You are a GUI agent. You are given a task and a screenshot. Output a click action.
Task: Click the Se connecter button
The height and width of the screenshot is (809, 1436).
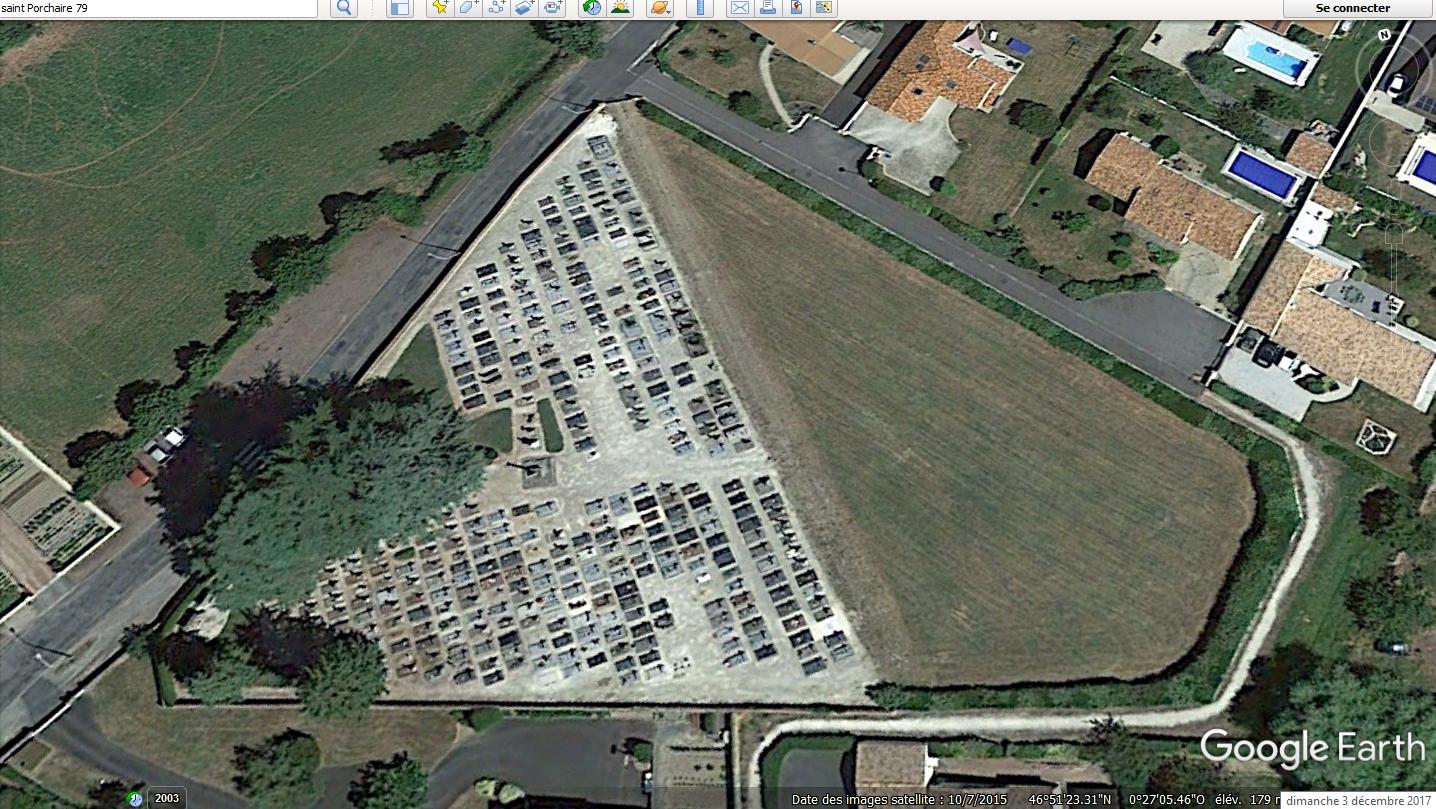click(1352, 8)
